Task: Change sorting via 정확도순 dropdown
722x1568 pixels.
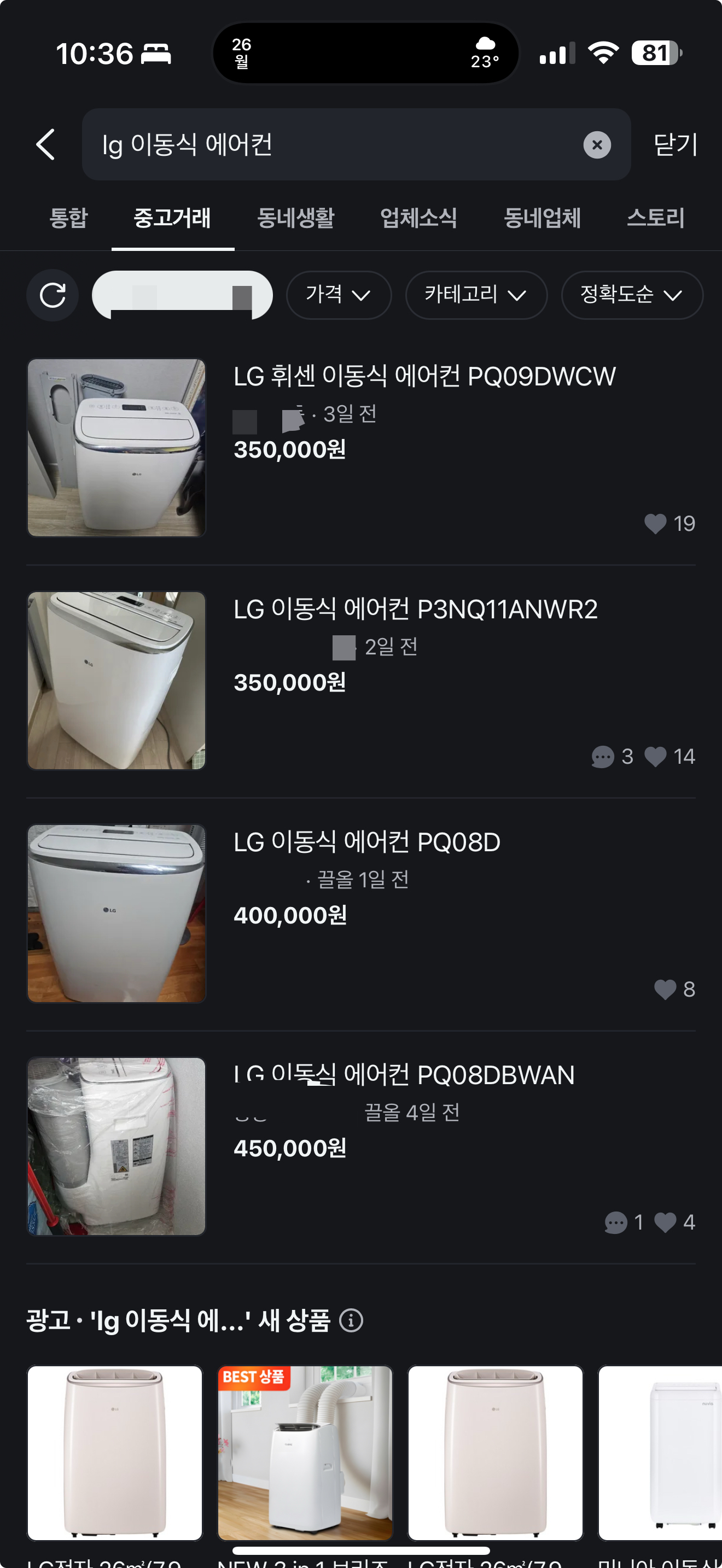Action: [x=631, y=295]
